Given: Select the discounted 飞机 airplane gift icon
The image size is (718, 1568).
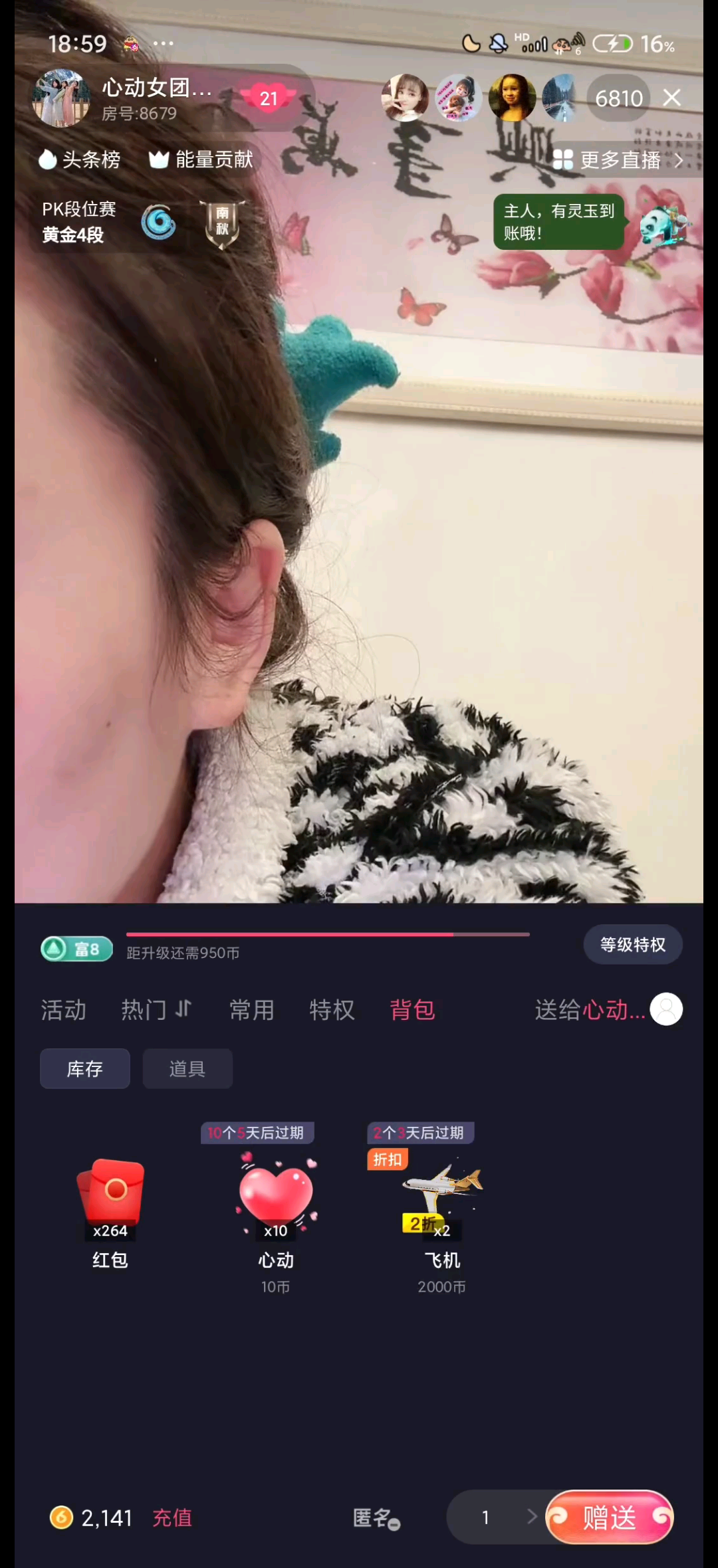Looking at the screenshot, I should click(442, 1196).
